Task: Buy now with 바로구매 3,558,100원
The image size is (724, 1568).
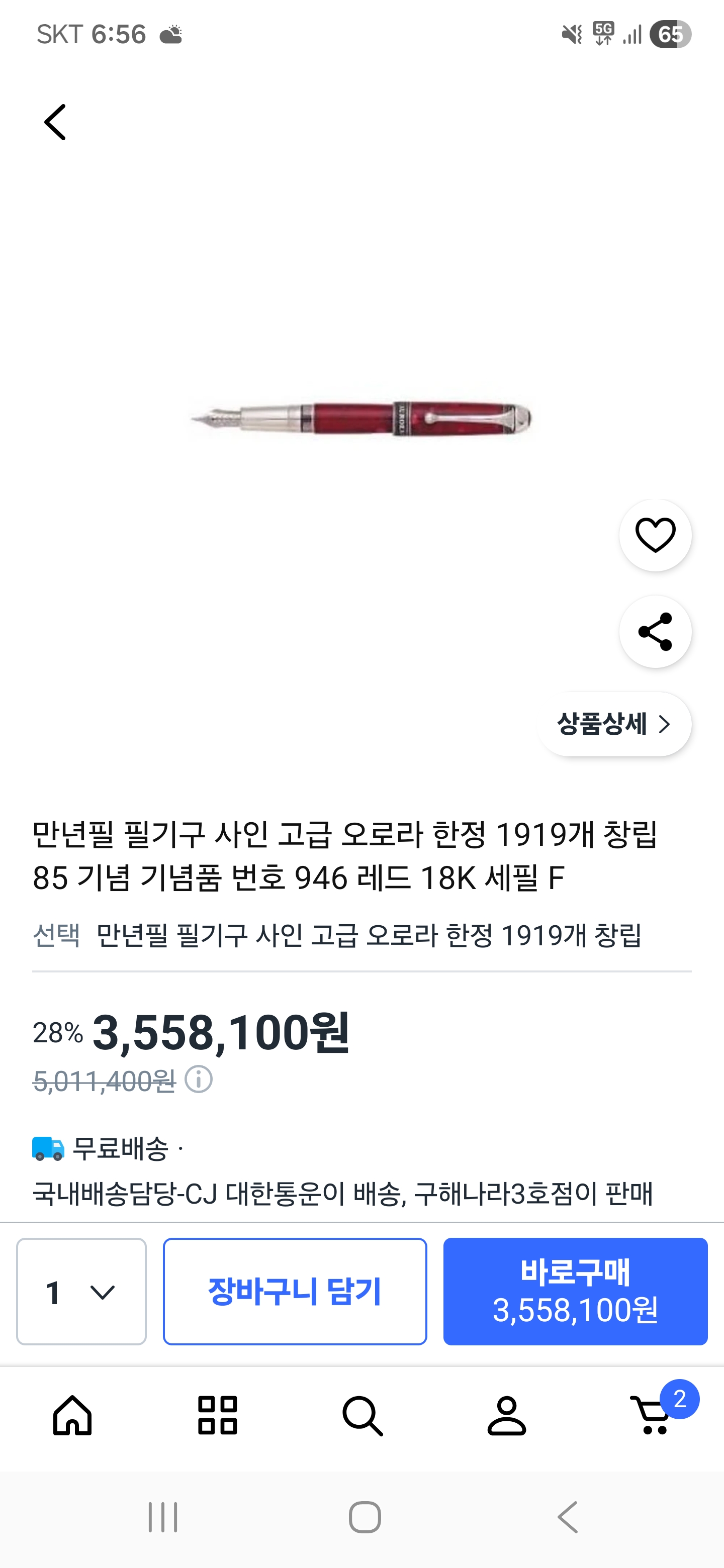Action: [x=575, y=1292]
